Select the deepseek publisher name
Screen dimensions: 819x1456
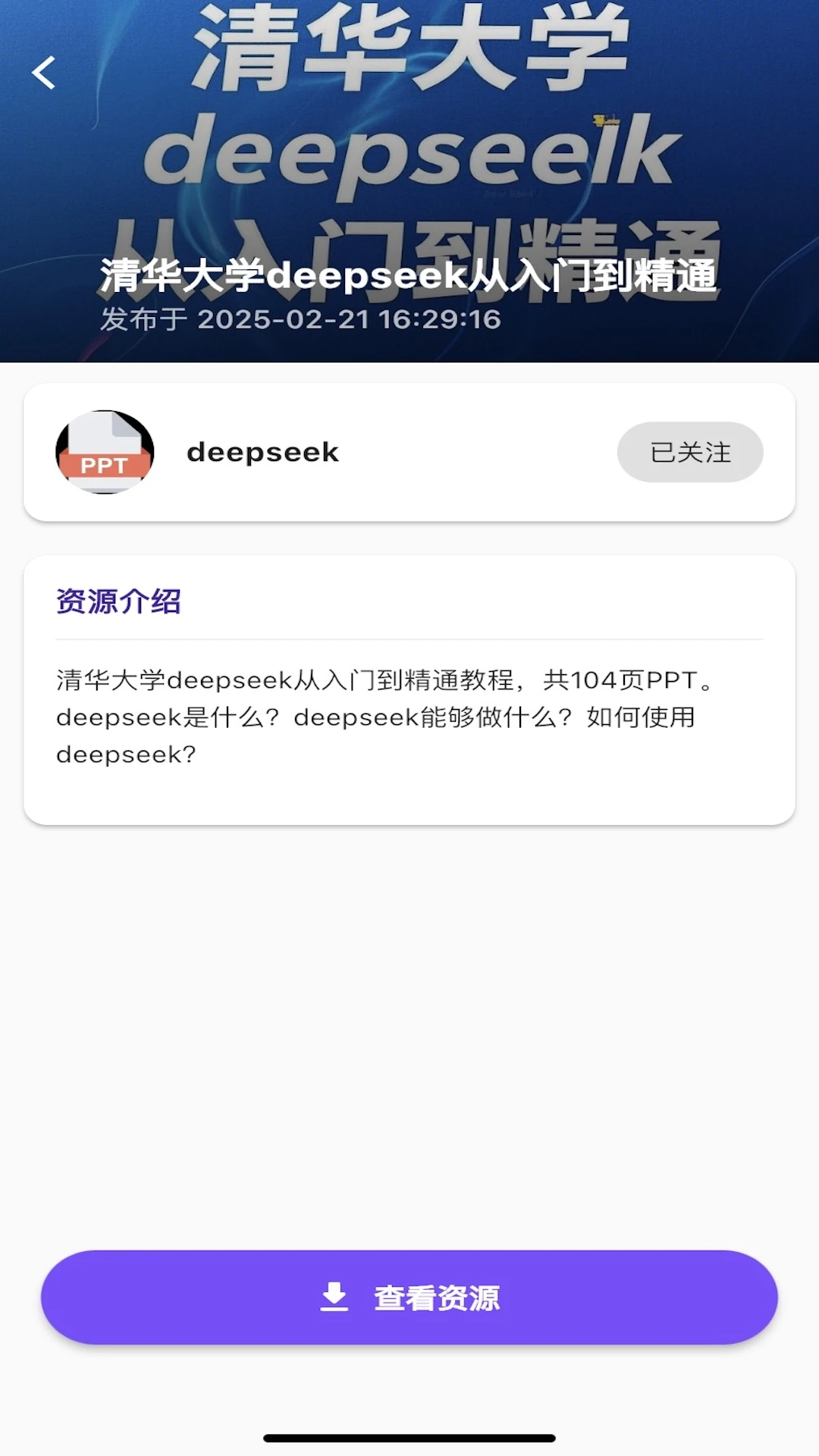(x=262, y=451)
